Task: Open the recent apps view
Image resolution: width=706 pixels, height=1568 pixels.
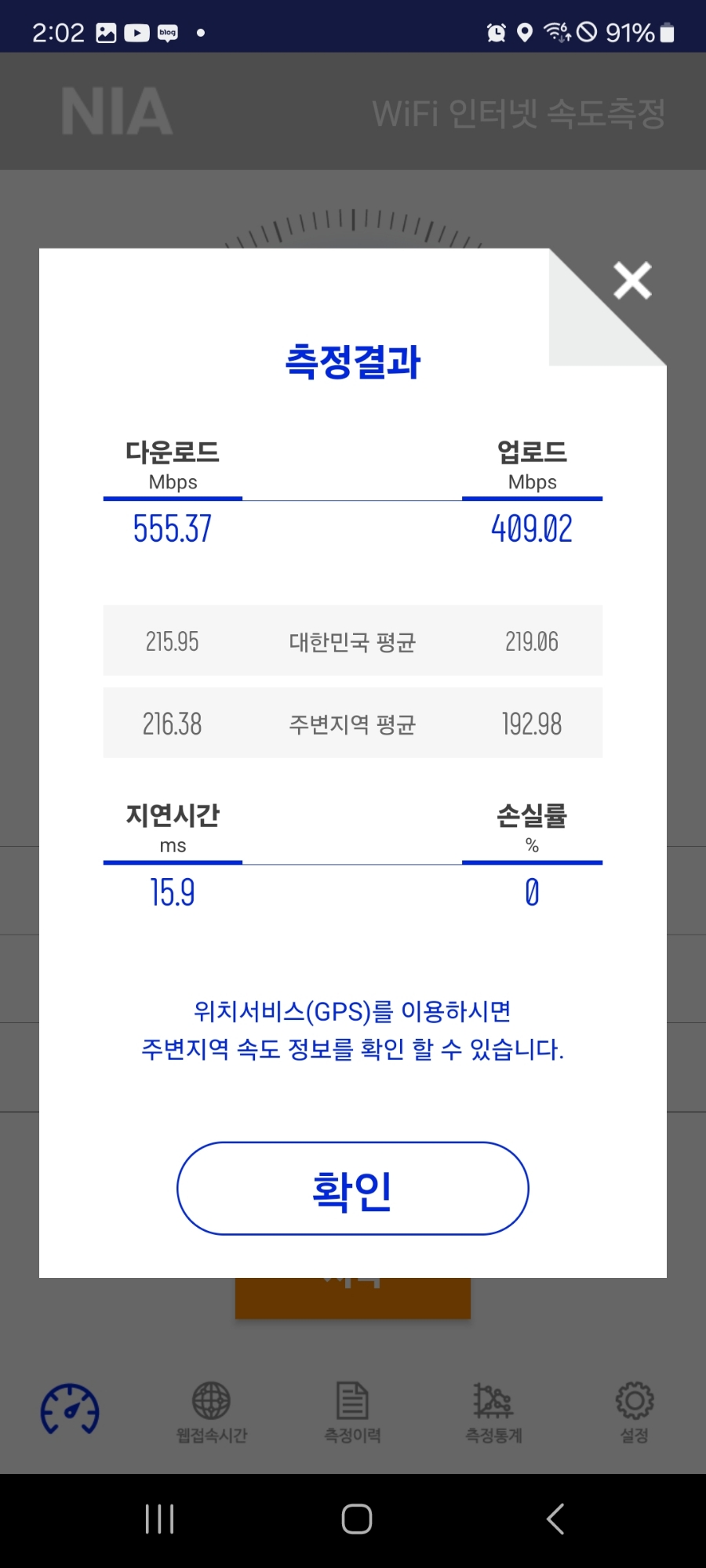Action: point(159,1519)
